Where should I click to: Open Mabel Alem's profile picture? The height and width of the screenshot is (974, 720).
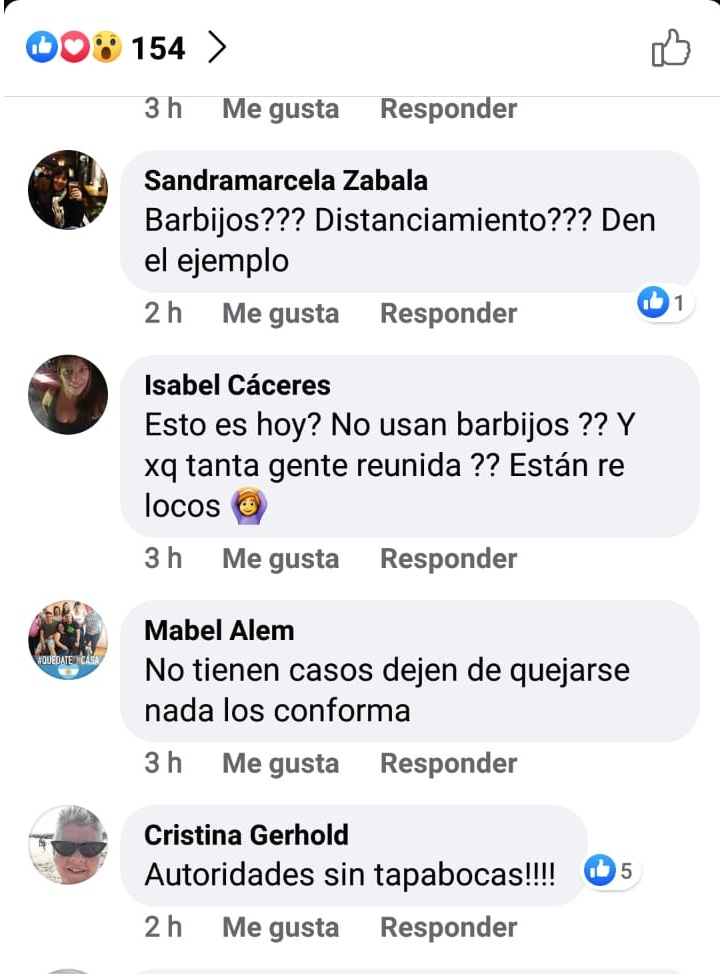click(68, 640)
